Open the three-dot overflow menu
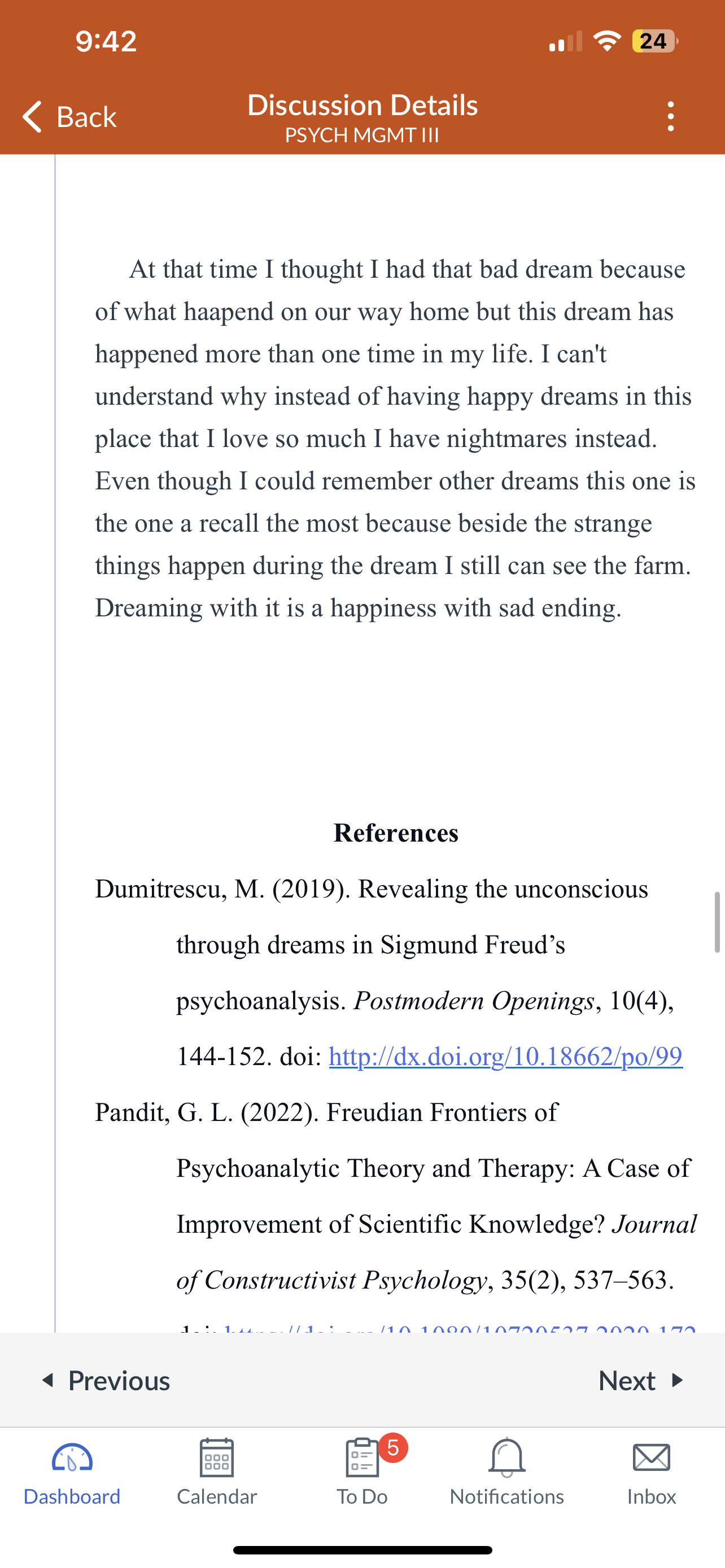725x1568 pixels. tap(670, 116)
